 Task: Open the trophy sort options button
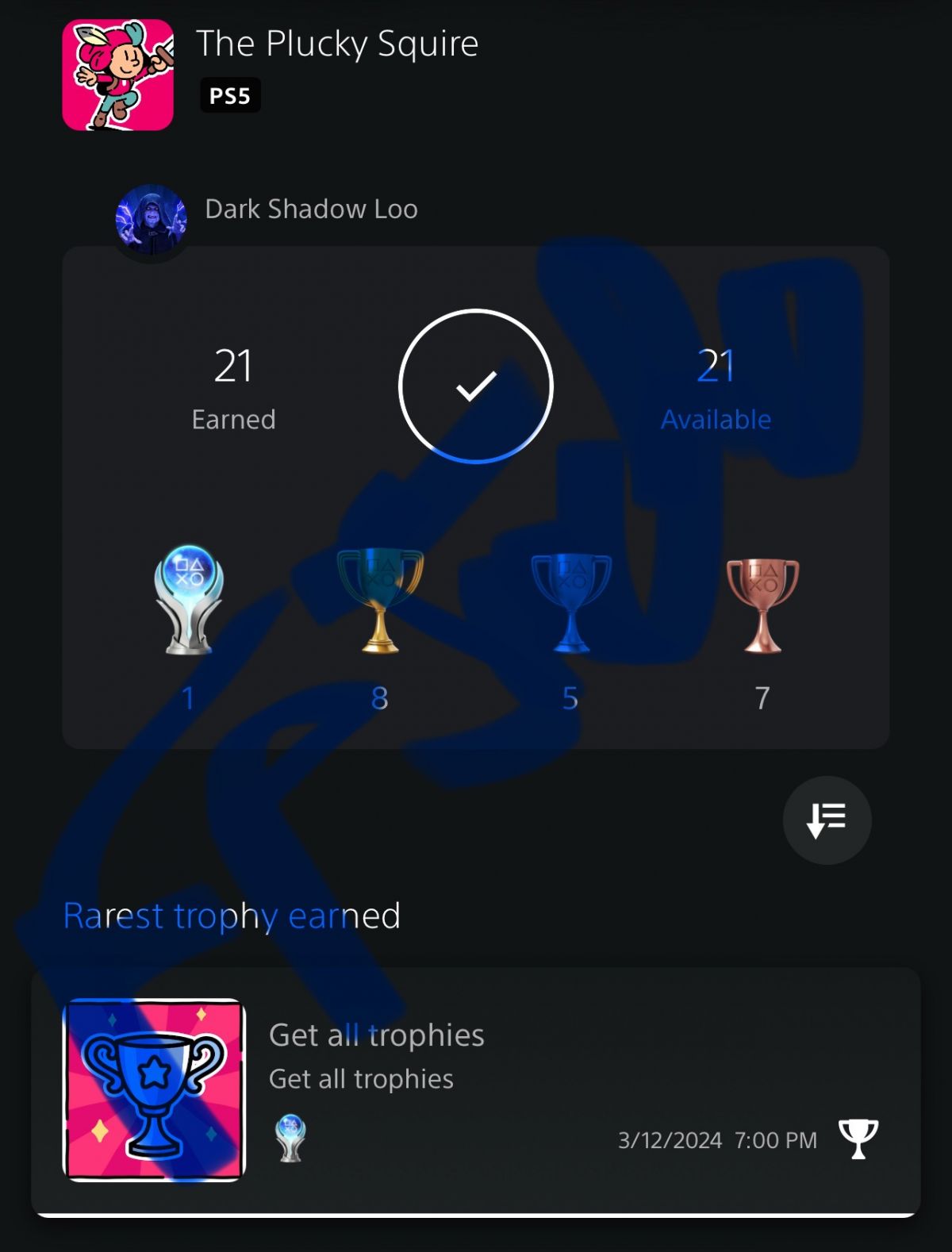(827, 820)
